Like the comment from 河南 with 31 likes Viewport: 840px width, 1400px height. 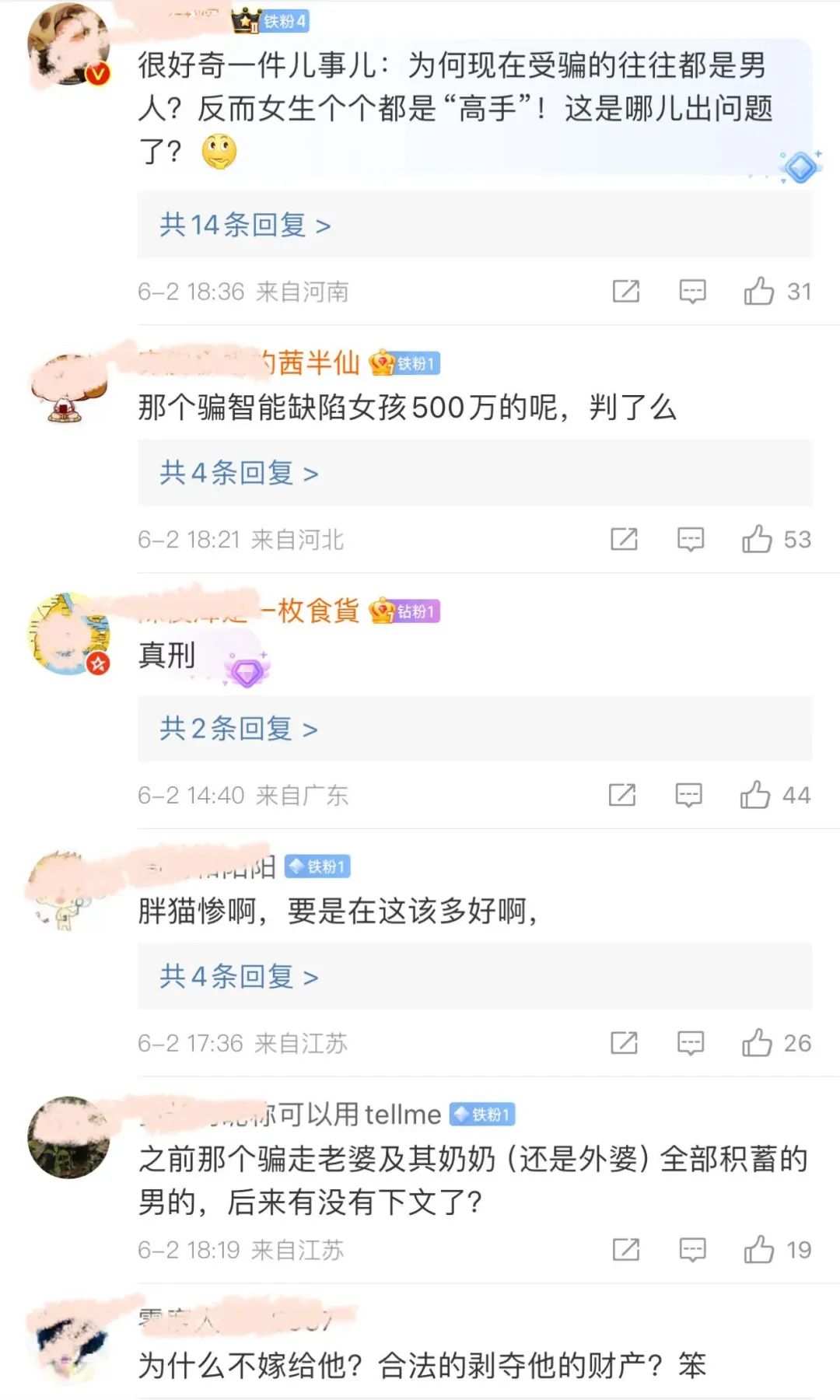(759, 292)
